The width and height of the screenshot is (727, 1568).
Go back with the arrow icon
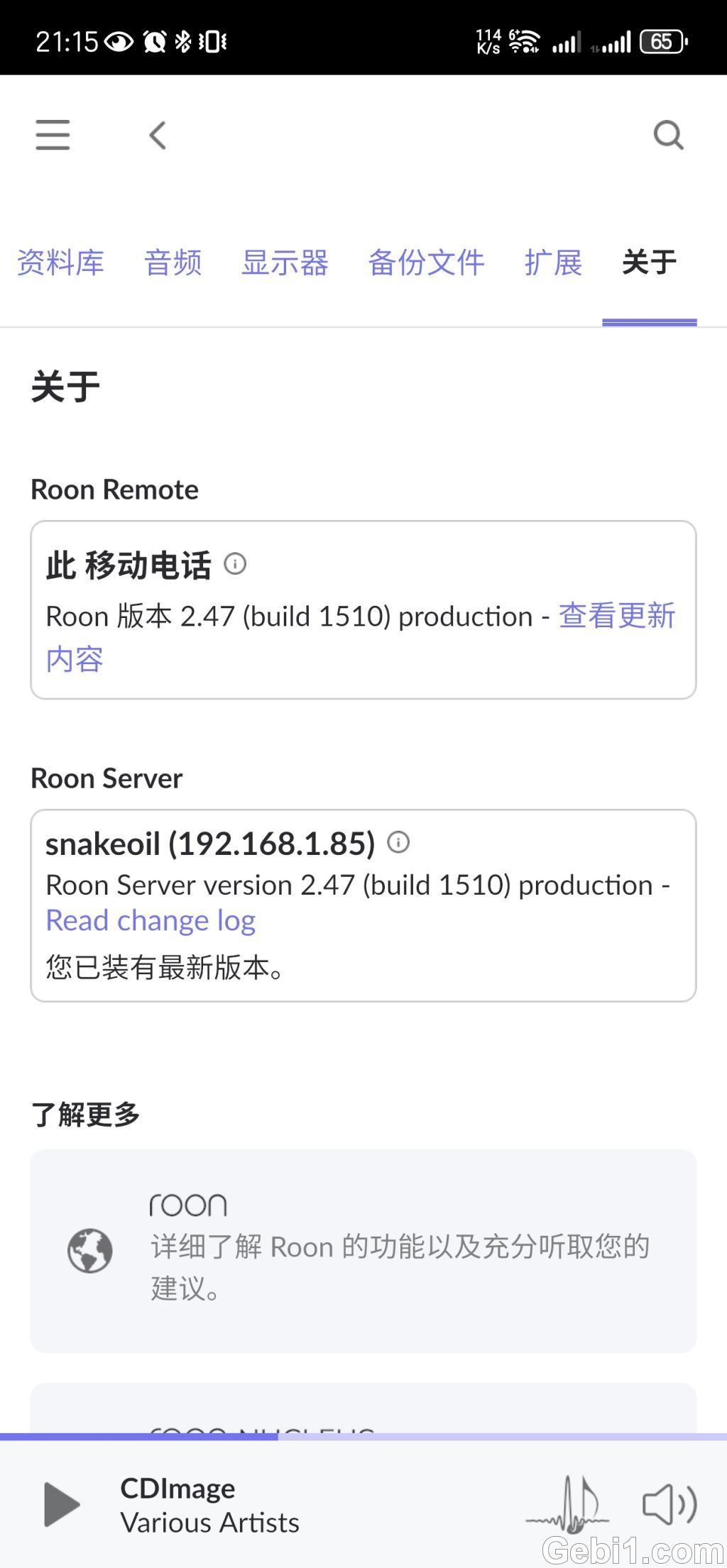pyautogui.click(x=158, y=135)
